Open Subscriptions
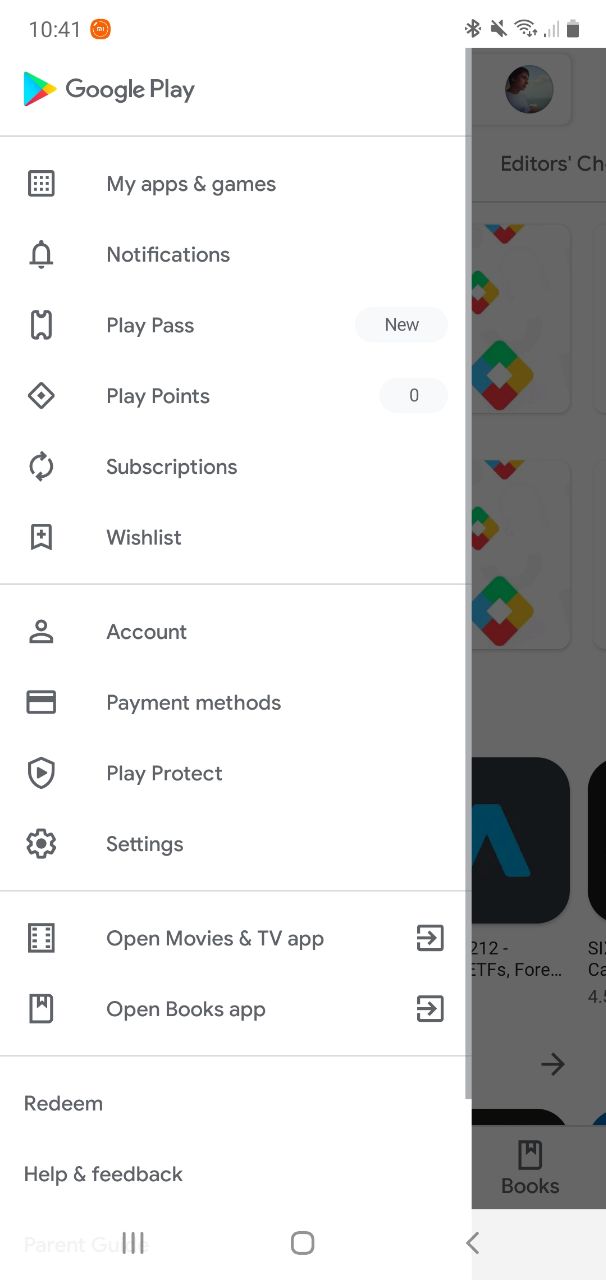The height and width of the screenshot is (1280, 606). [171, 467]
